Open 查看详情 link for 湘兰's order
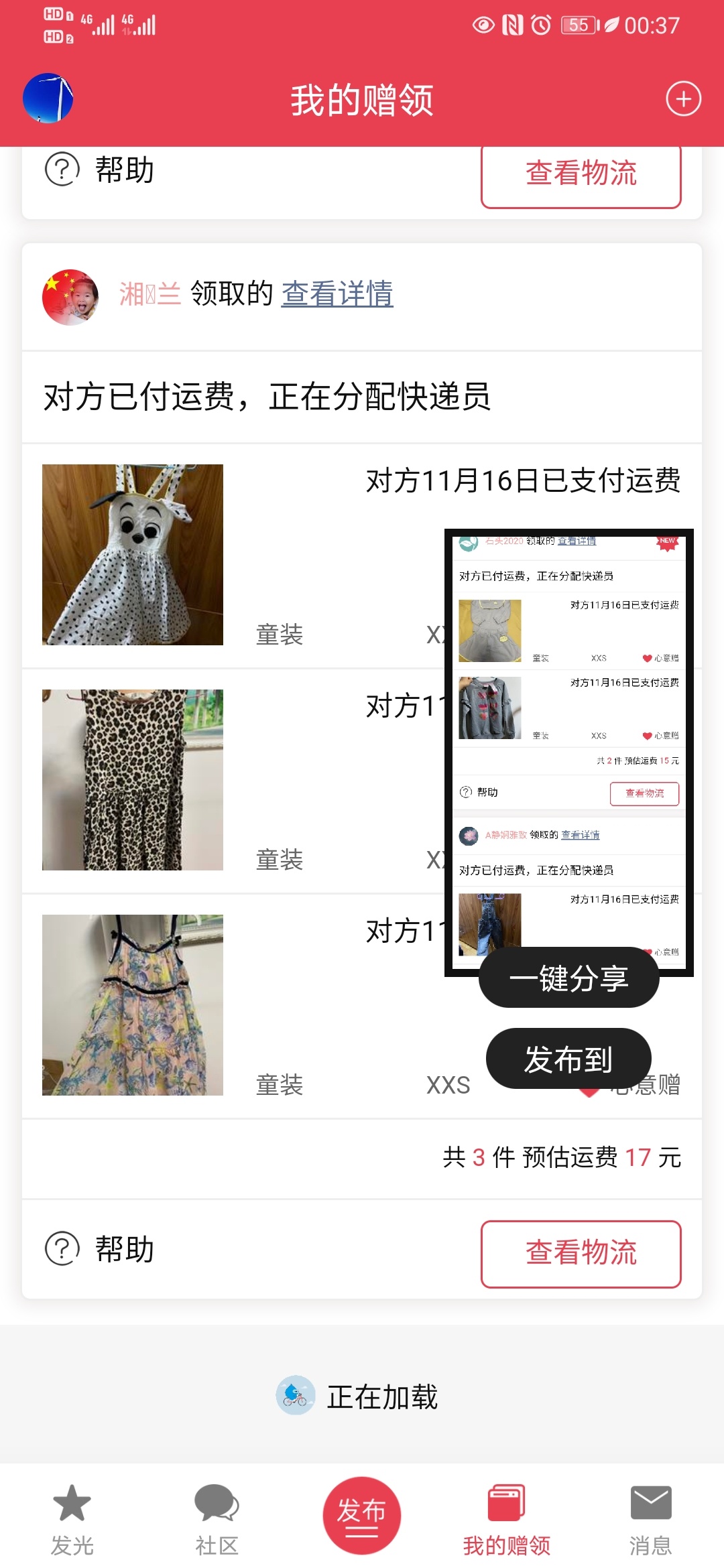 pyautogui.click(x=337, y=293)
